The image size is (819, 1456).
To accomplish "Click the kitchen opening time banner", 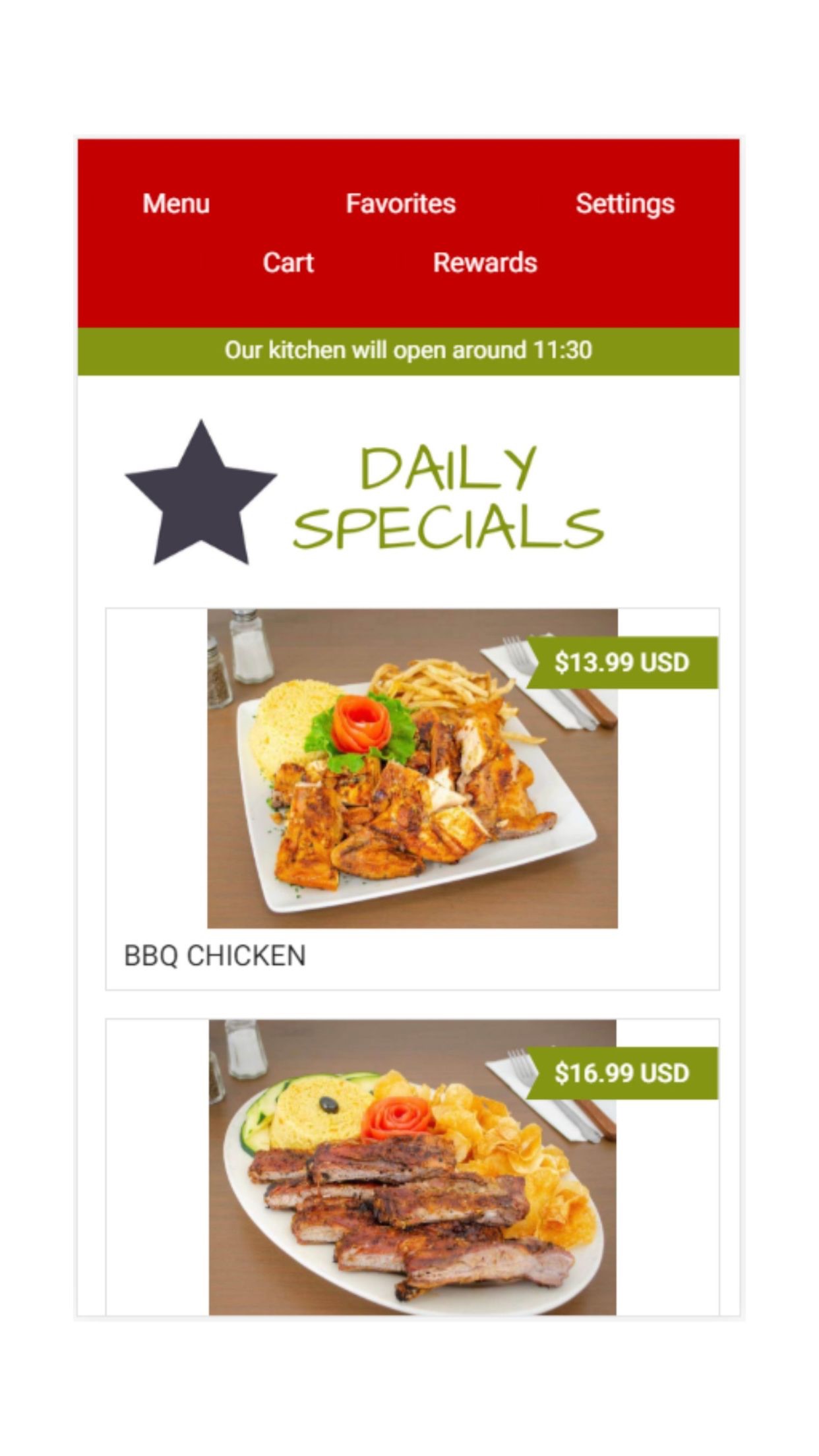I will click(409, 351).
